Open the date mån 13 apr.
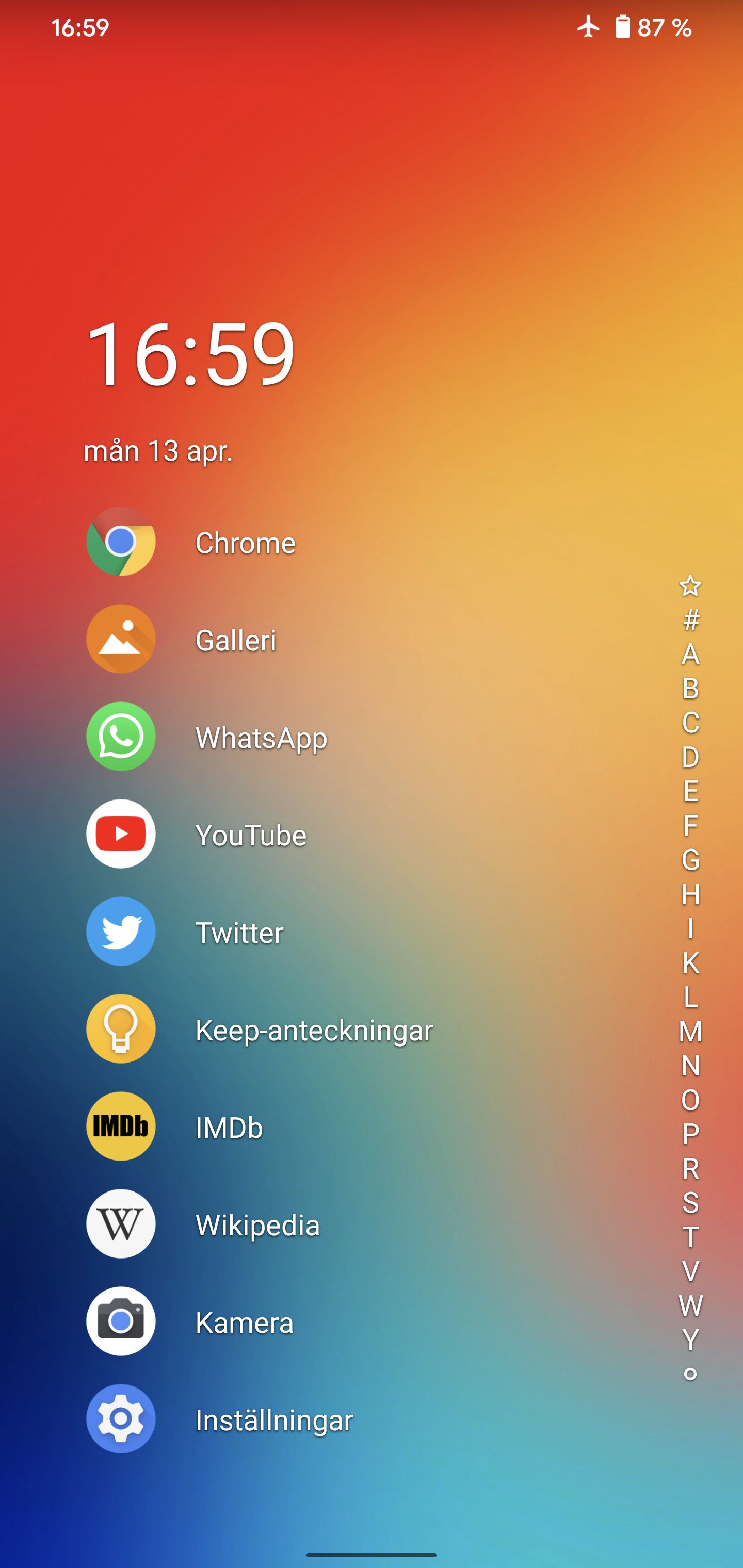Viewport: 743px width, 1568px height. 158,451
